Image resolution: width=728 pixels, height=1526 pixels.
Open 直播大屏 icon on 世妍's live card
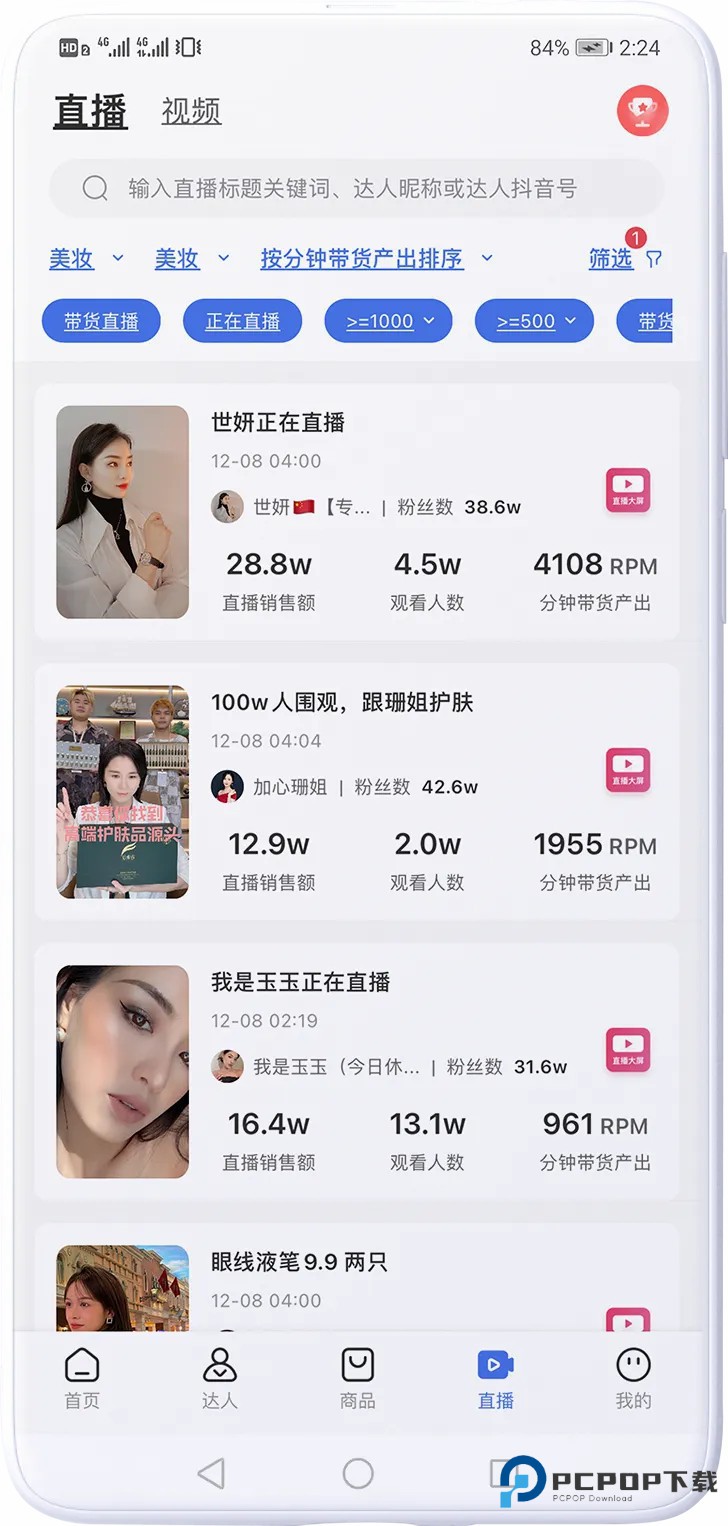pos(627,490)
